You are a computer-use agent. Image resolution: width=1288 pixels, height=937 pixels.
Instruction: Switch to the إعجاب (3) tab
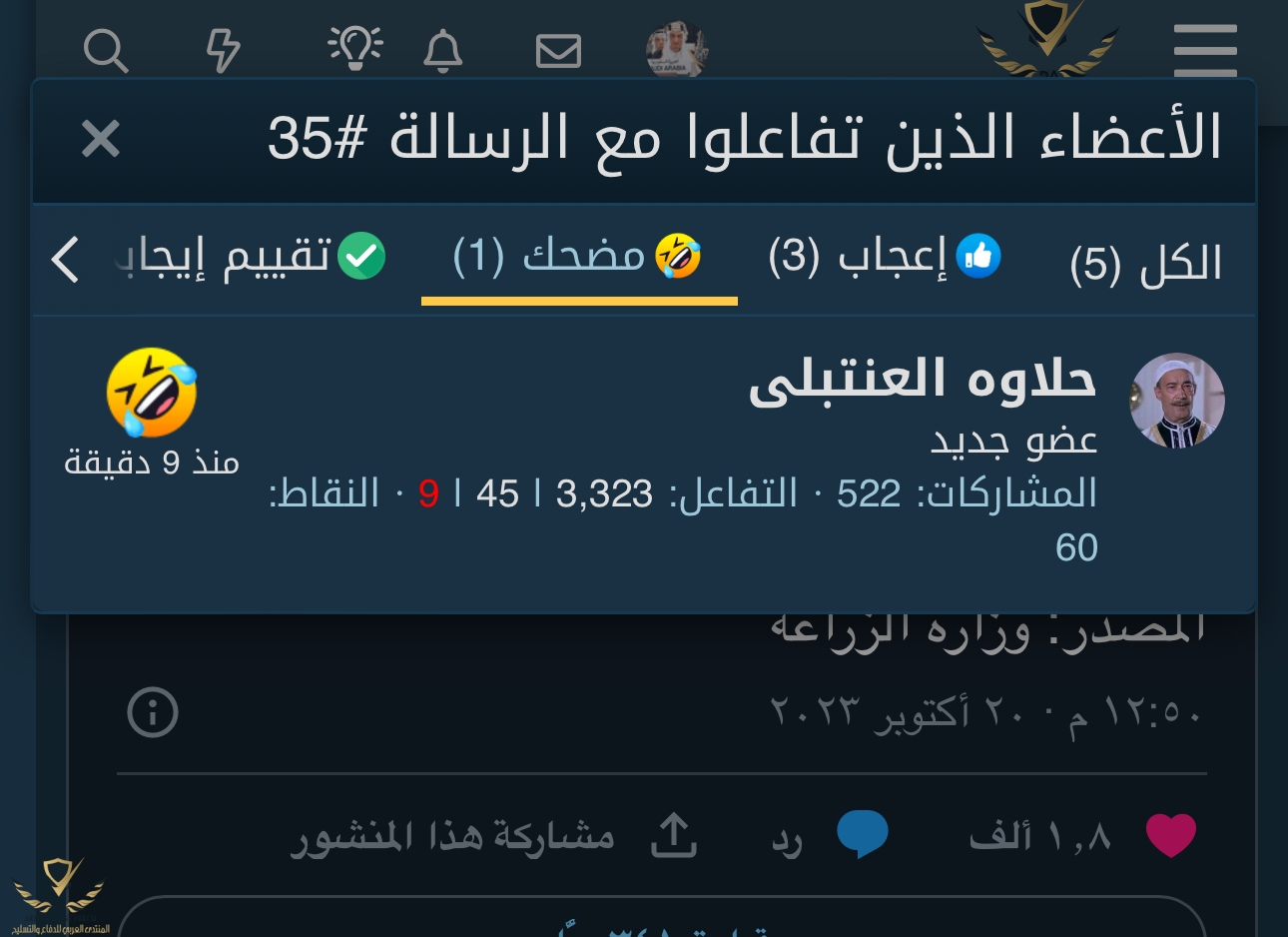884,259
